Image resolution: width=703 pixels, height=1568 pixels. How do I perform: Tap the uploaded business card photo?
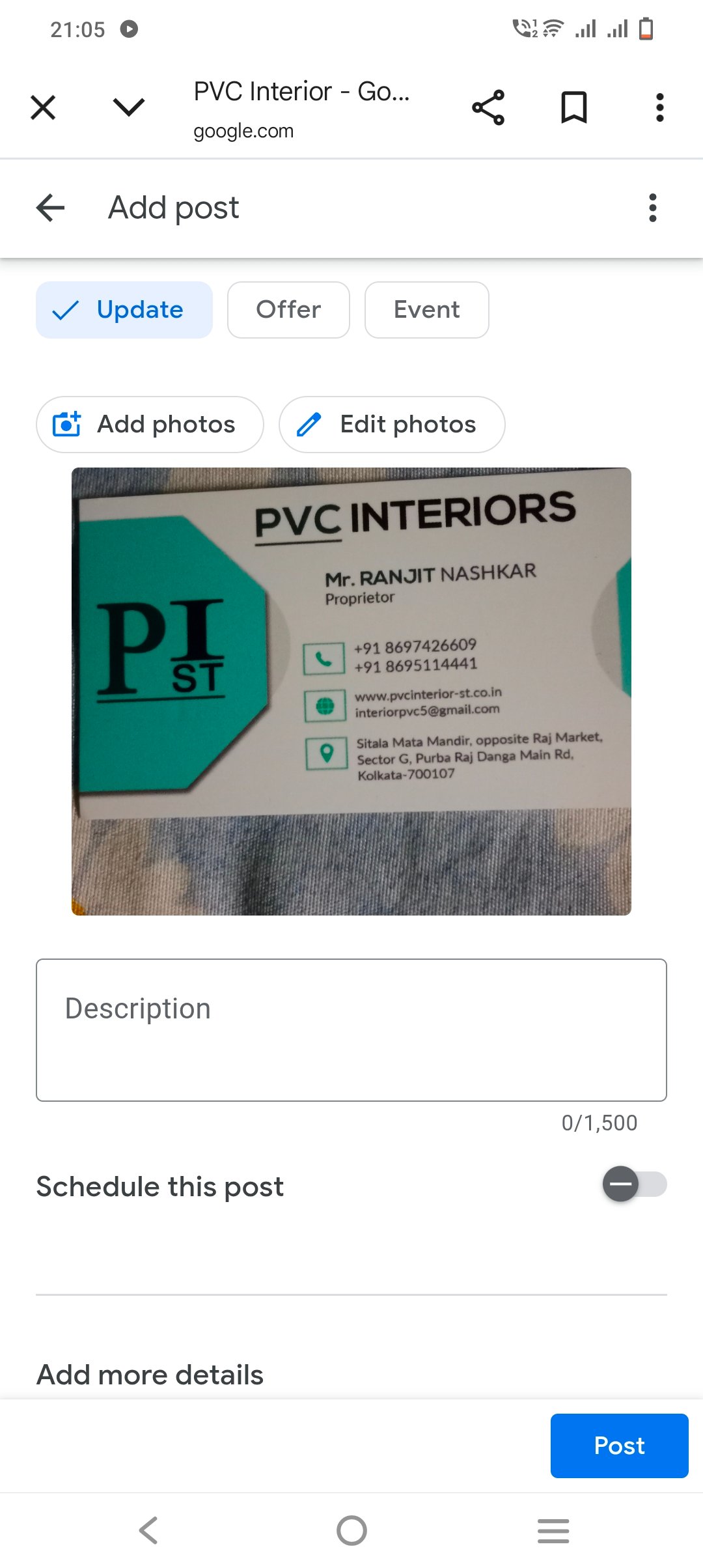tap(351, 691)
